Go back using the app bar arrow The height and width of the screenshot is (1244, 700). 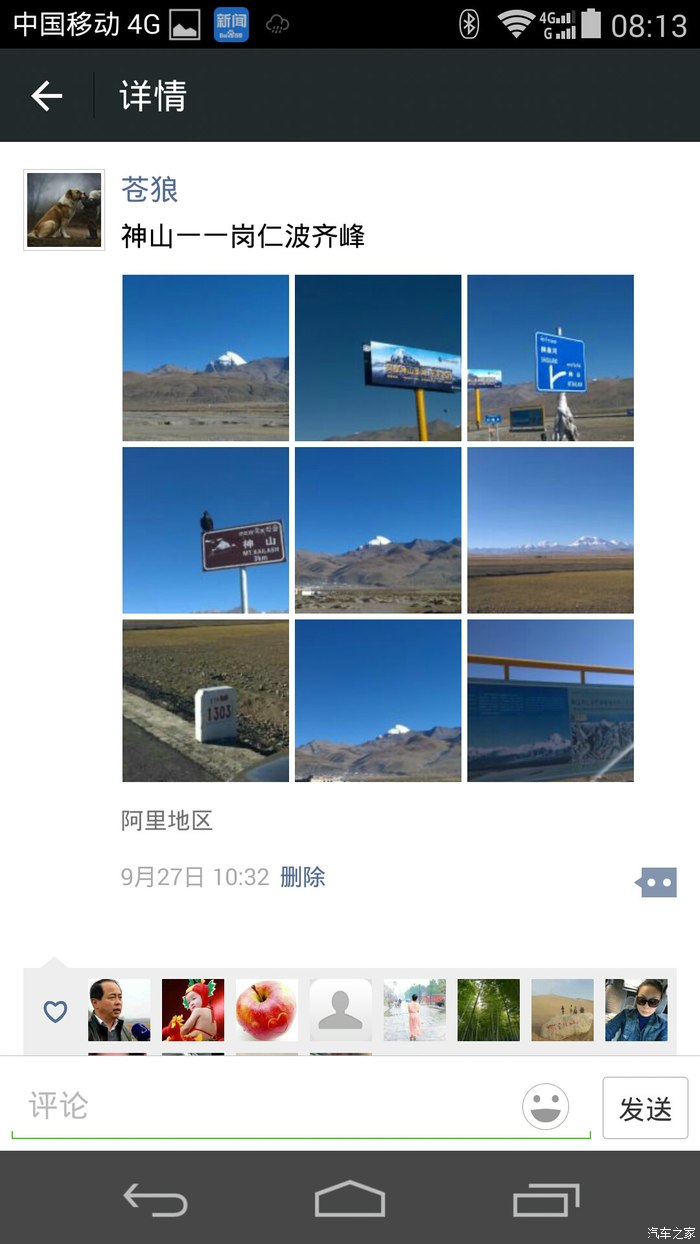(x=47, y=96)
